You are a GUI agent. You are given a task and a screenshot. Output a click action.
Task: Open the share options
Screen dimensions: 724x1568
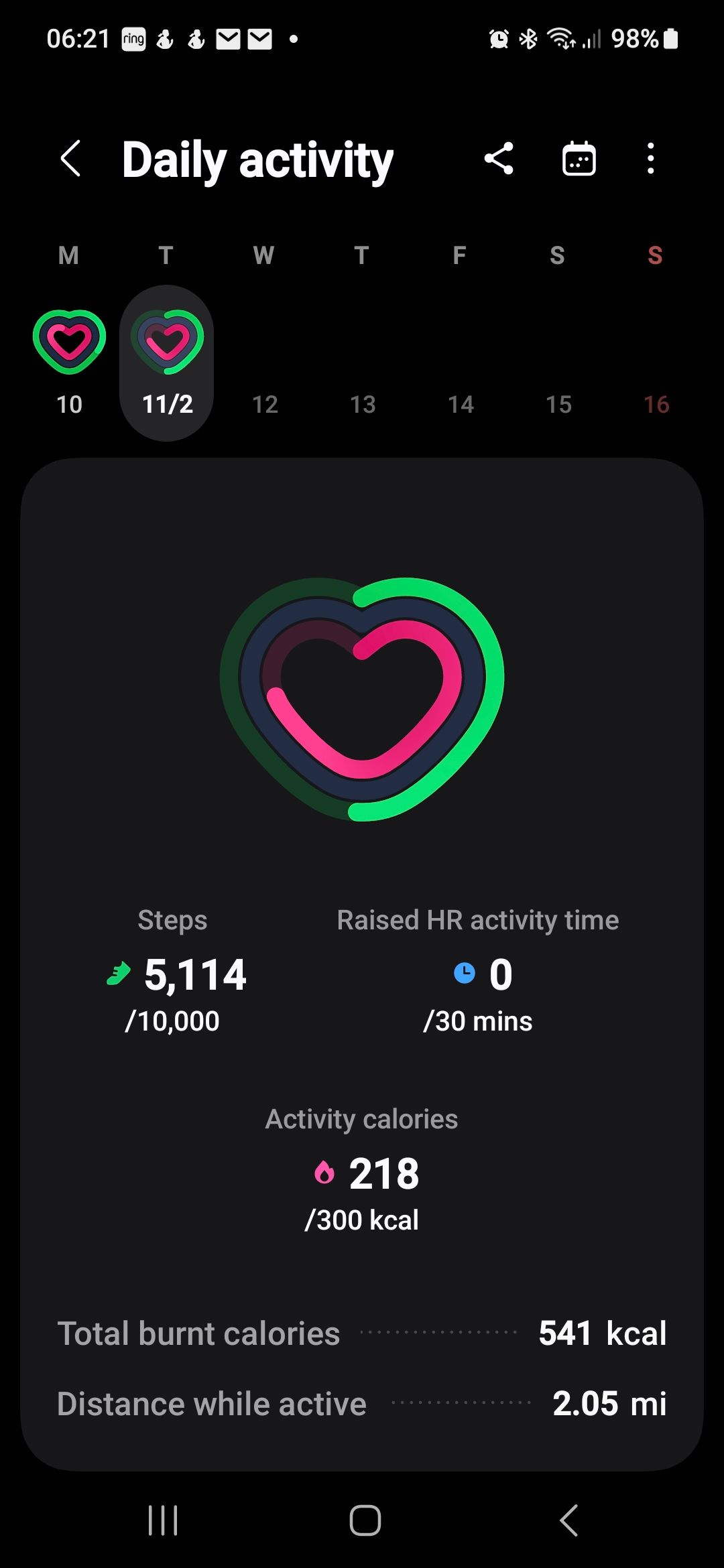click(x=499, y=158)
